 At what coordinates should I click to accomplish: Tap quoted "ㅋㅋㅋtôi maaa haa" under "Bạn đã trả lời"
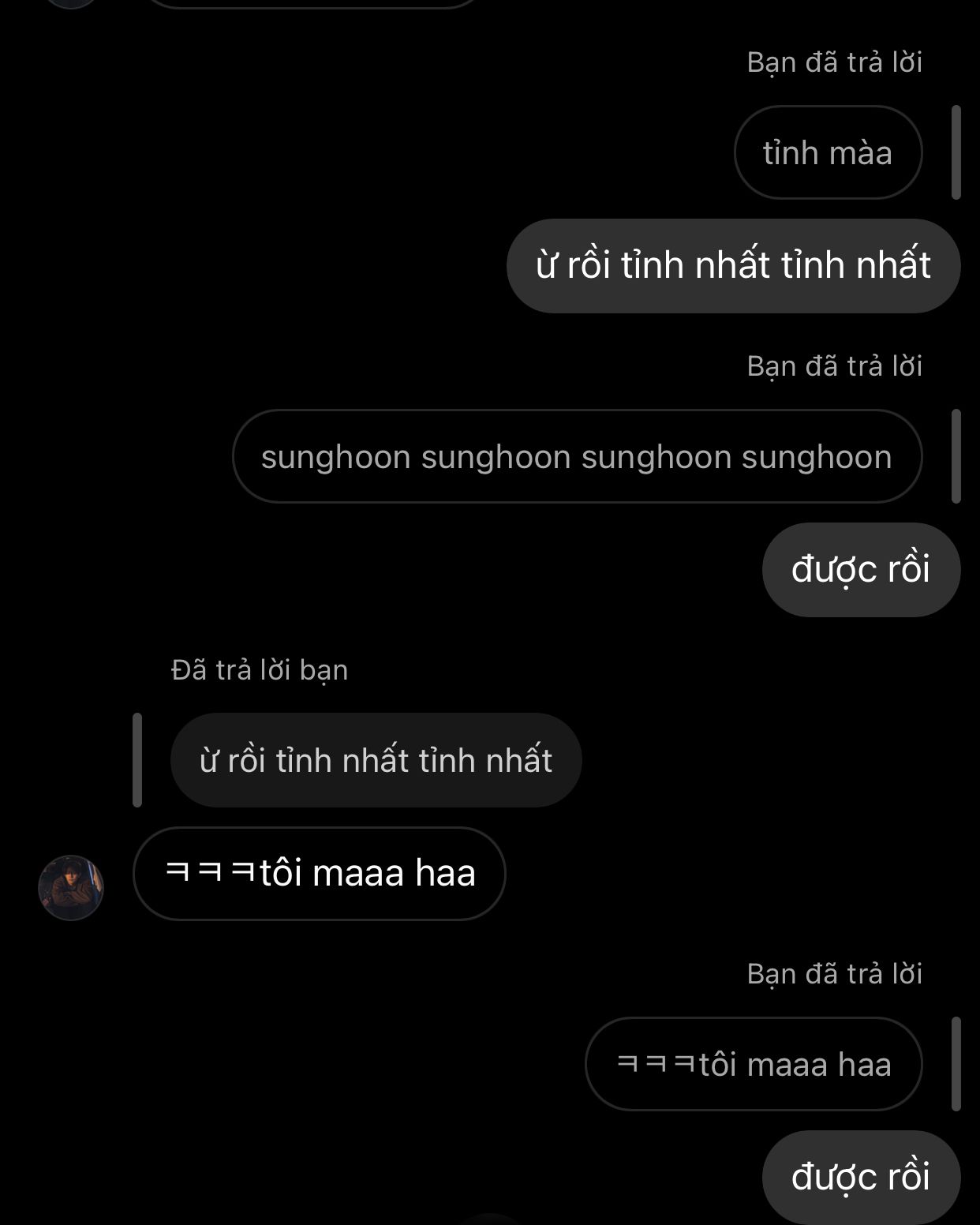tap(754, 1064)
